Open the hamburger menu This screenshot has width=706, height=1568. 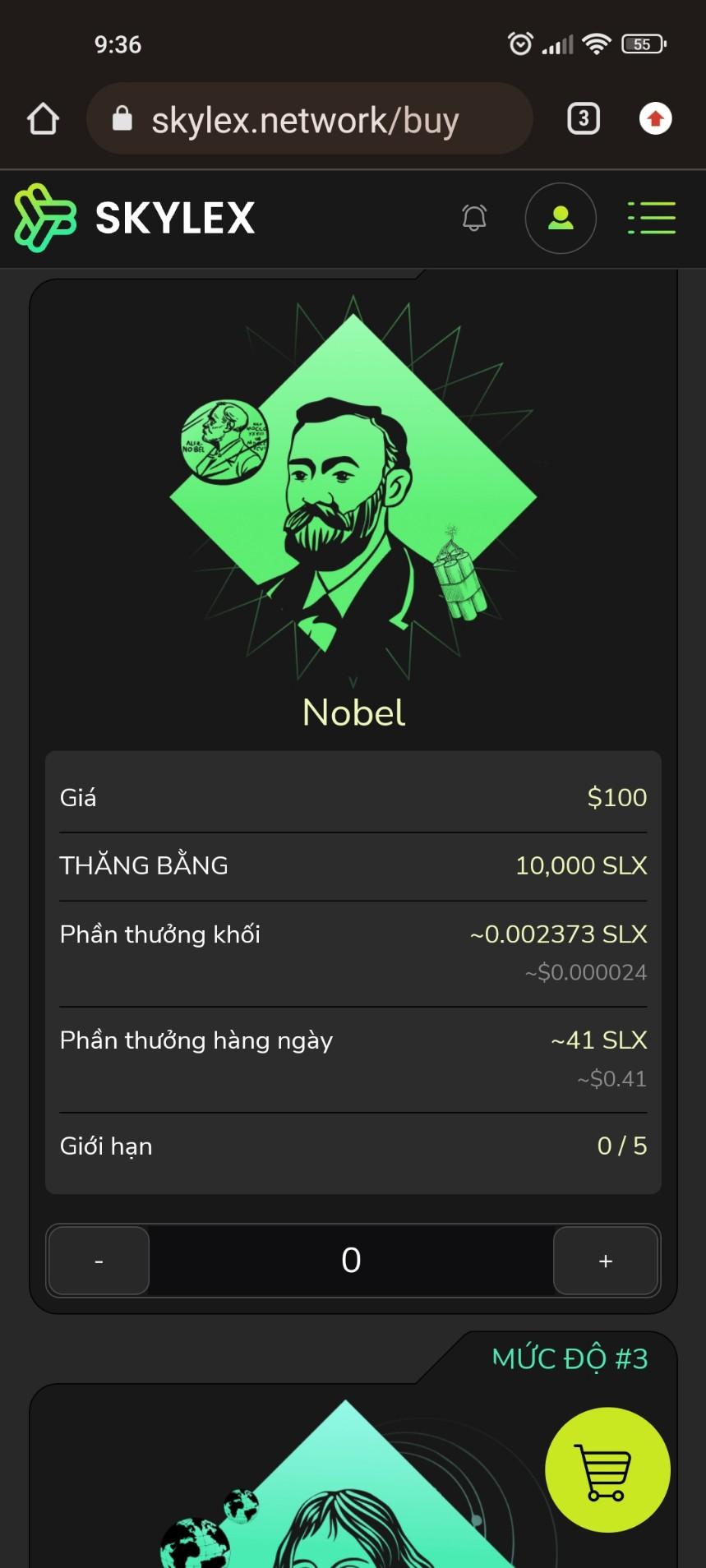(x=651, y=218)
